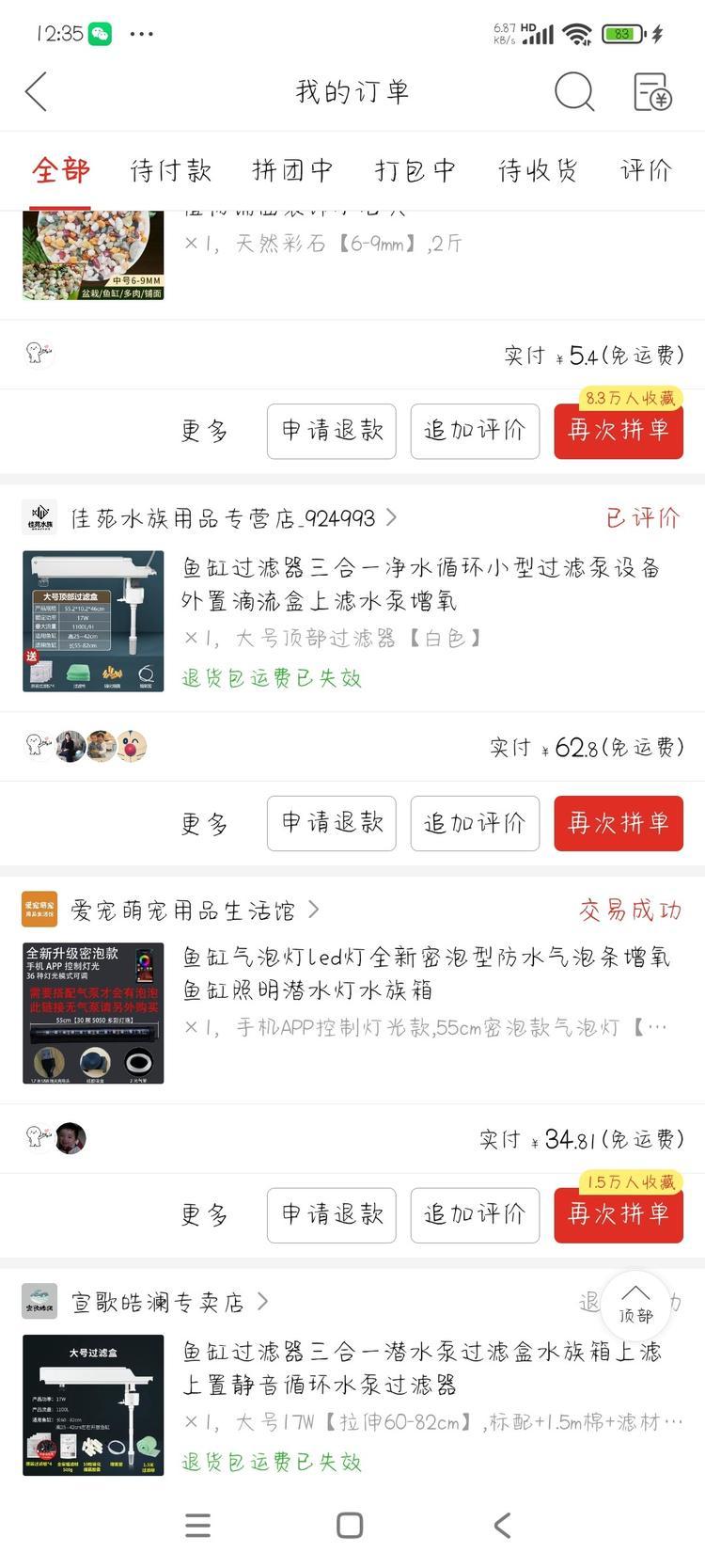This screenshot has height=1568, width=705.
Task: Go back from 我的订单 page
Action: (36, 92)
